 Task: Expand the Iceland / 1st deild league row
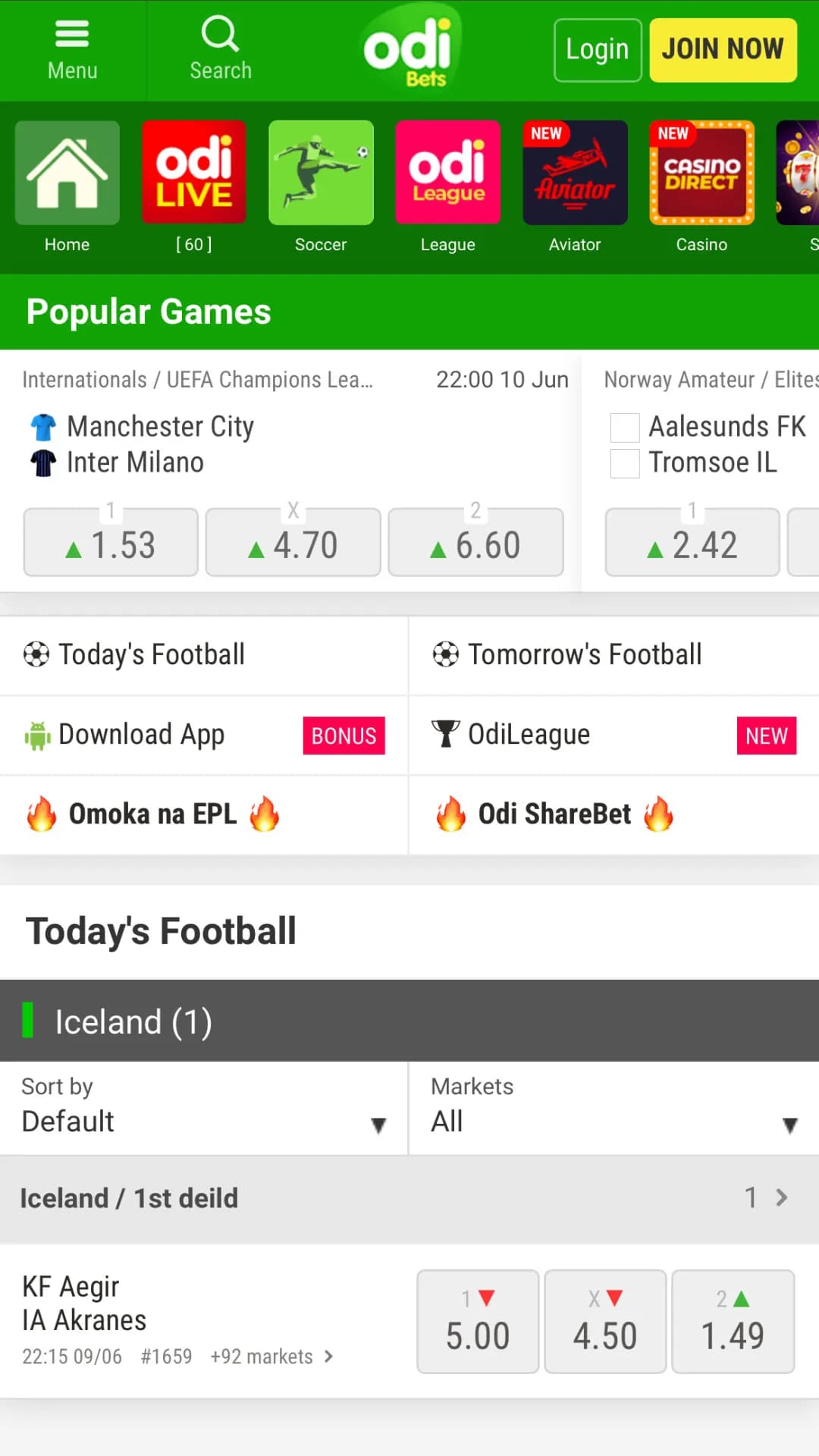[409, 1198]
